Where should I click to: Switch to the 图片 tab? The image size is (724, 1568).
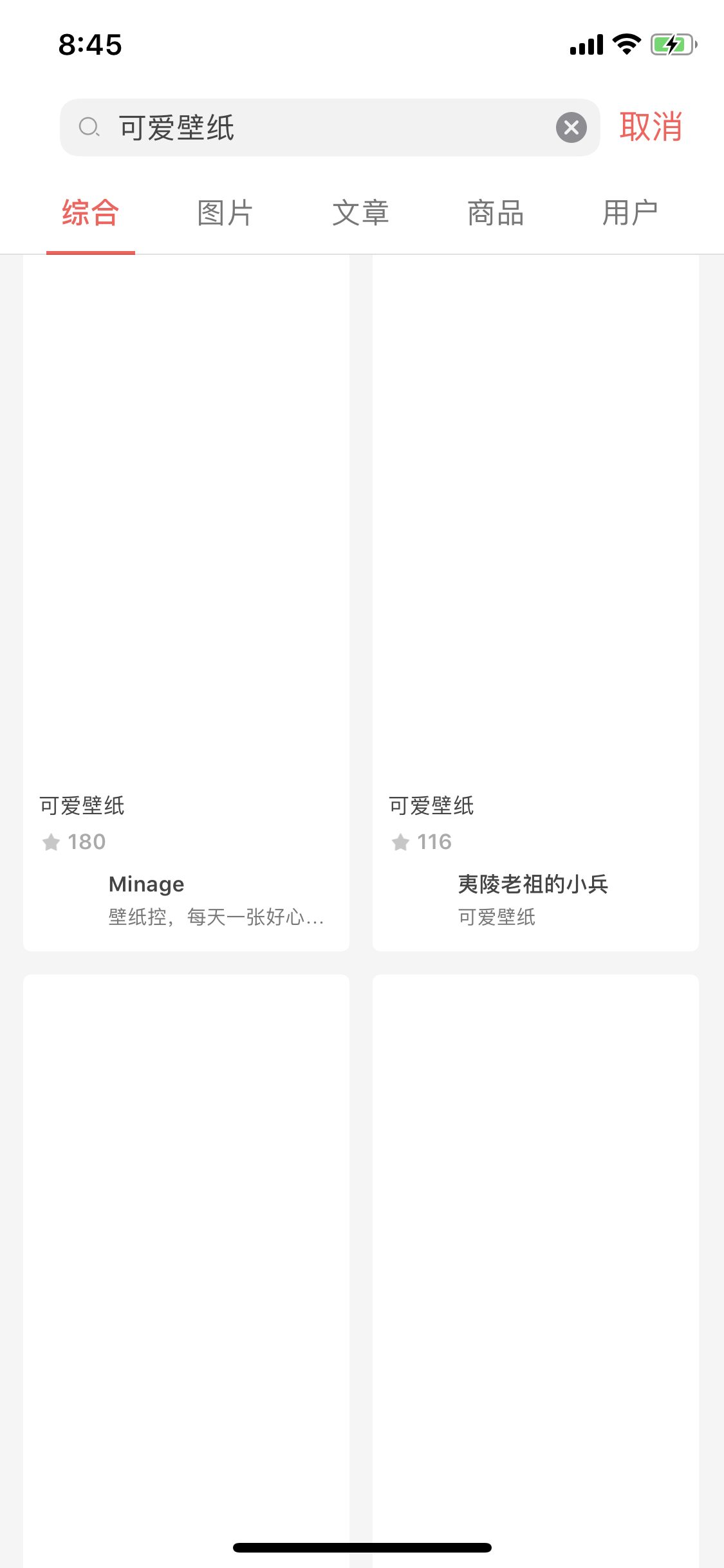tap(225, 213)
